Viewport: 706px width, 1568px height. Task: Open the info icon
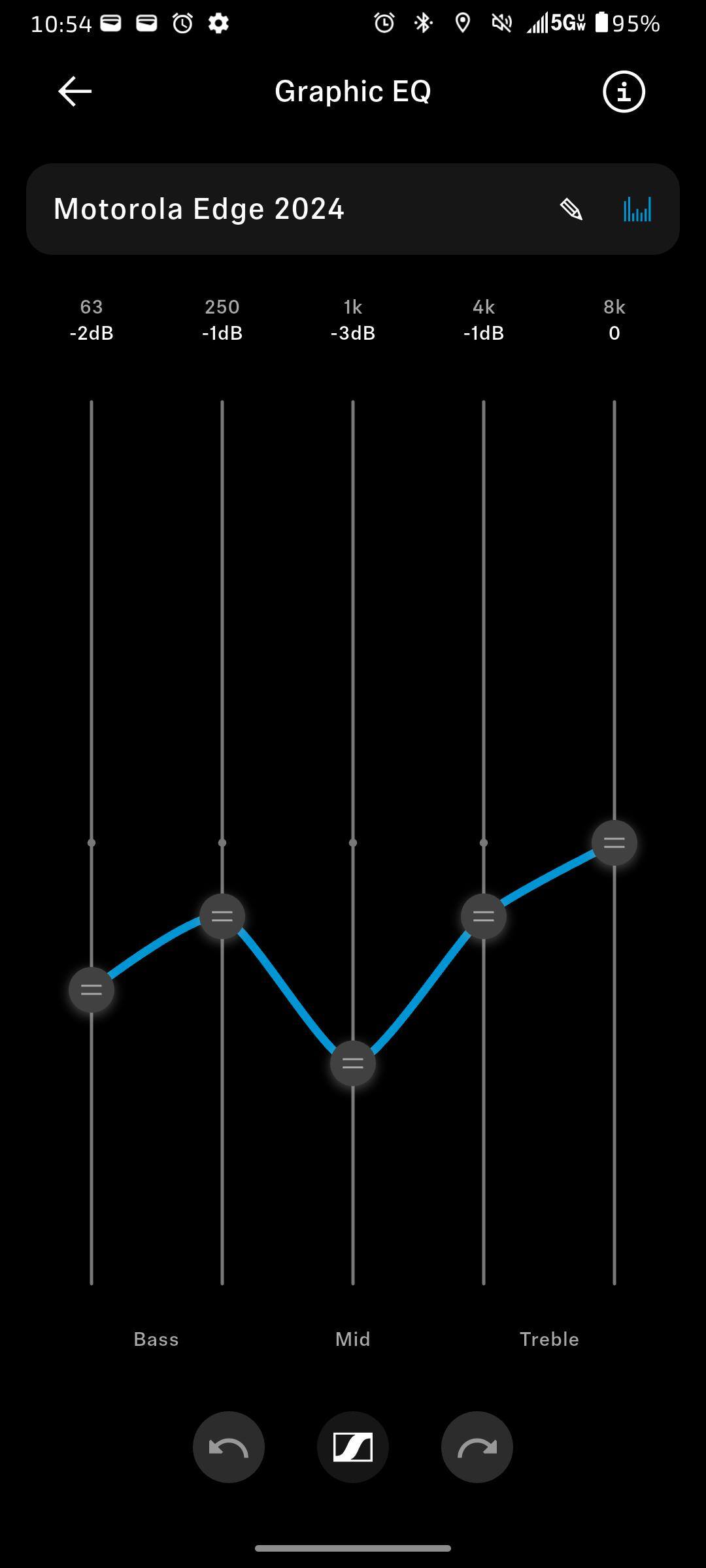pyautogui.click(x=624, y=91)
